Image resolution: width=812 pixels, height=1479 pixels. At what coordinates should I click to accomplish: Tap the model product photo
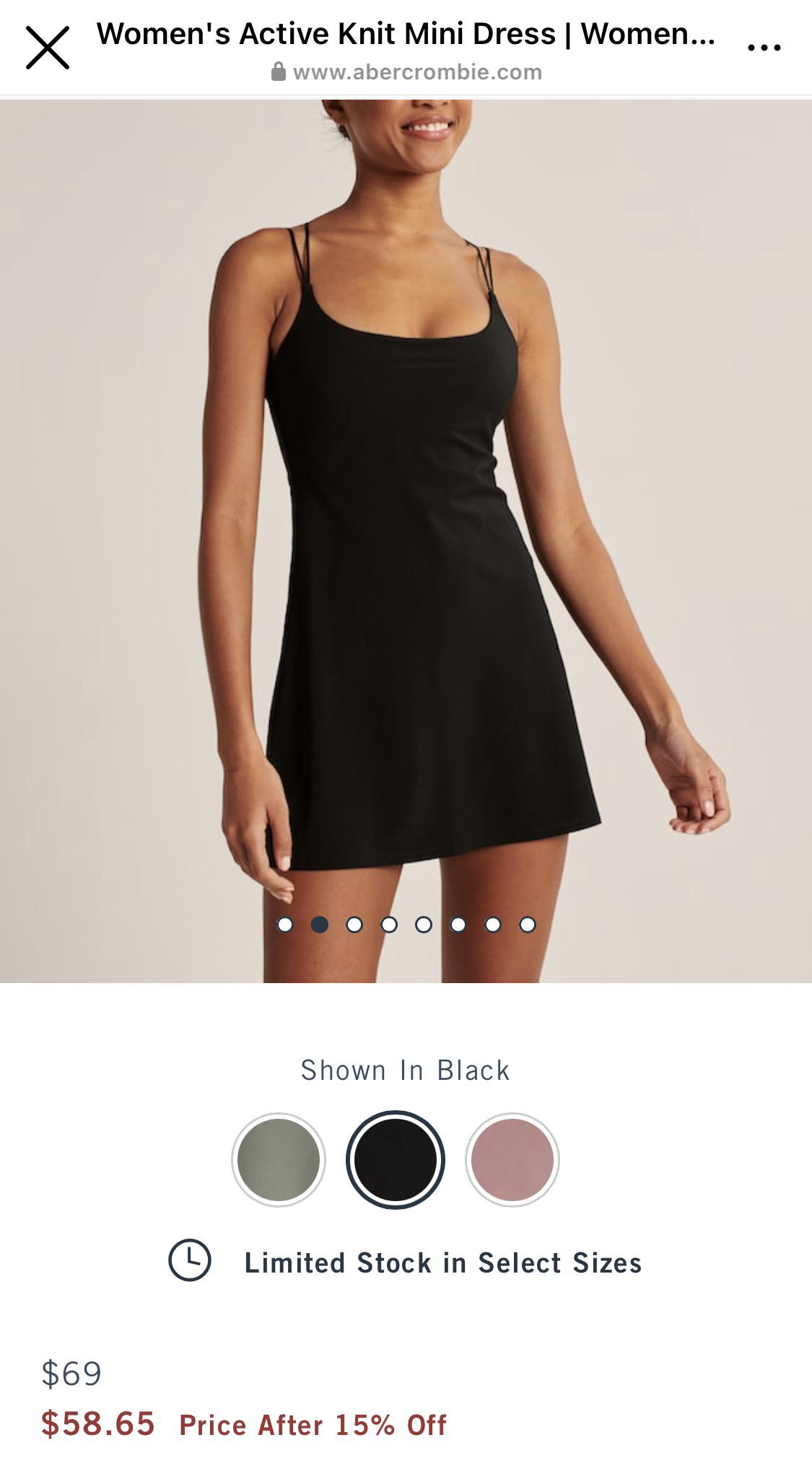[406, 505]
